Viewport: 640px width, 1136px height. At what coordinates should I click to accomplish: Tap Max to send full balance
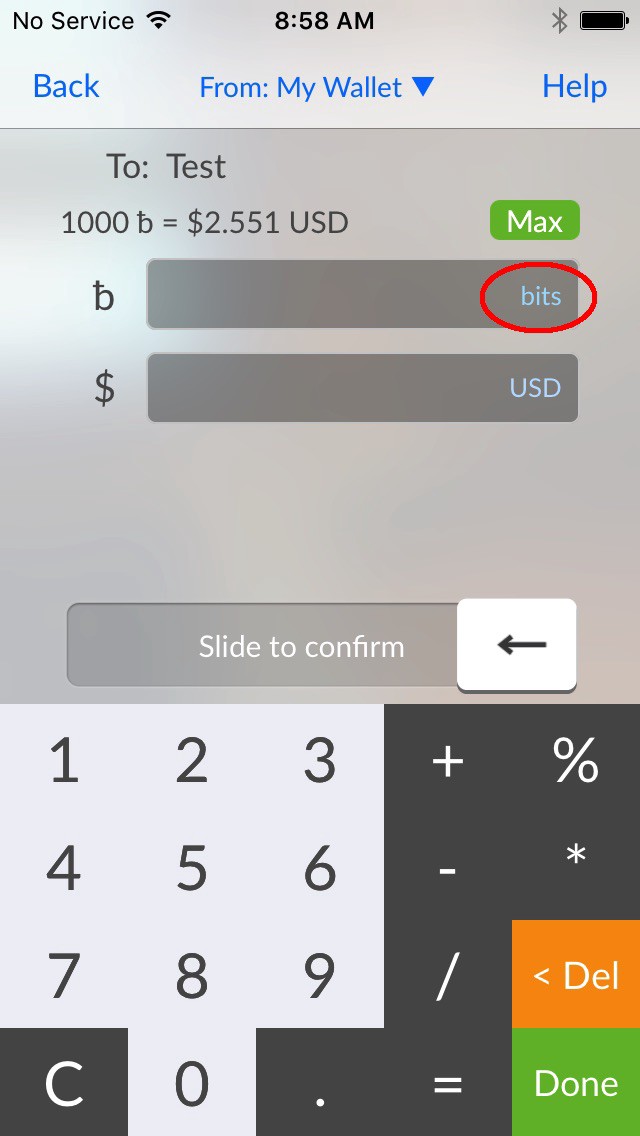[x=534, y=221]
